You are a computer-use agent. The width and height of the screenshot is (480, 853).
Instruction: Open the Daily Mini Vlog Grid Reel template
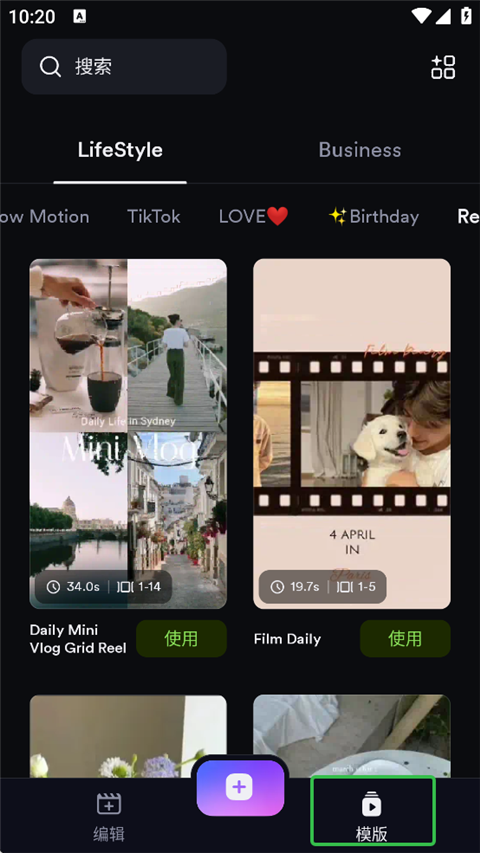click(x=128, y=434)
